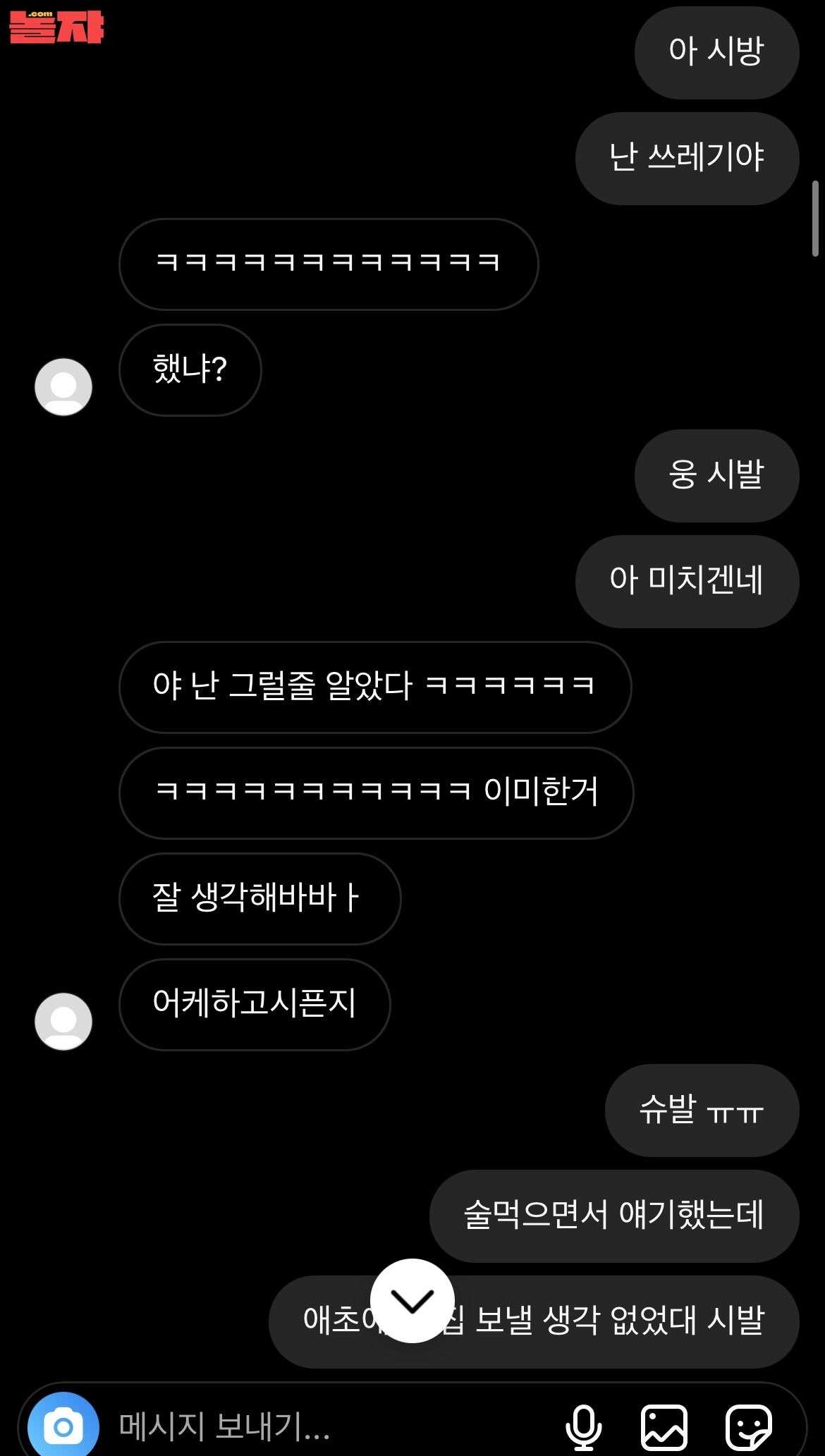Jump to latest messages with down arrow

(x=412, y=1301)
